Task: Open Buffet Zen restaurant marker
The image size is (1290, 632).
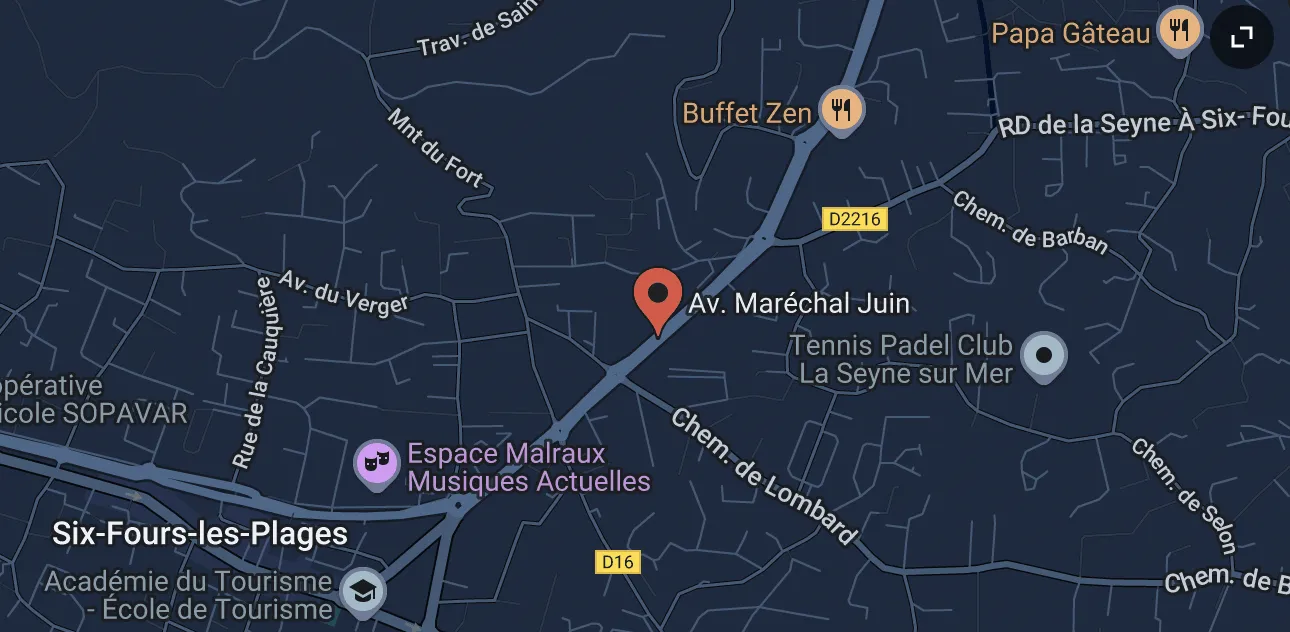Action: 841,109
